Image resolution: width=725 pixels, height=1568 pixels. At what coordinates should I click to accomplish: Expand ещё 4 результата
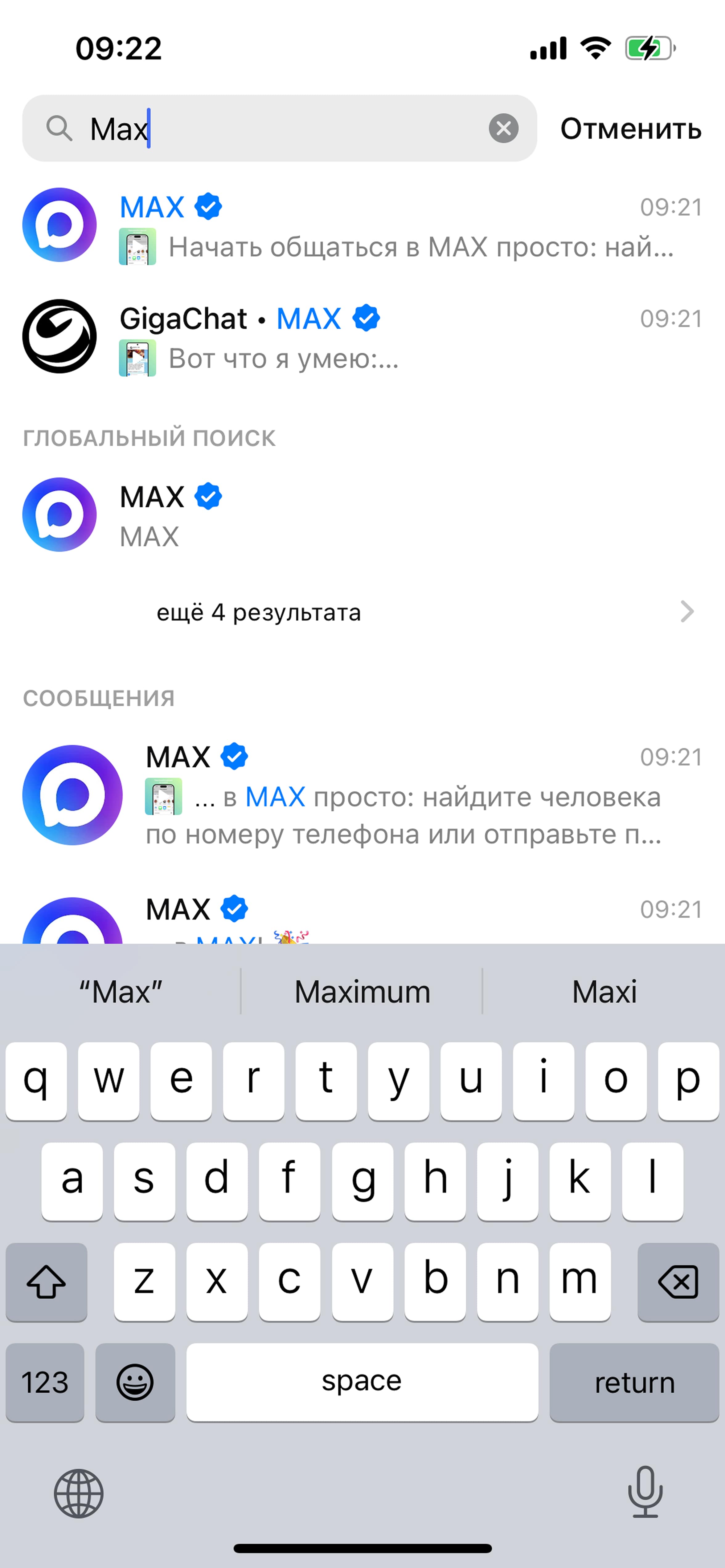[362, 612]
